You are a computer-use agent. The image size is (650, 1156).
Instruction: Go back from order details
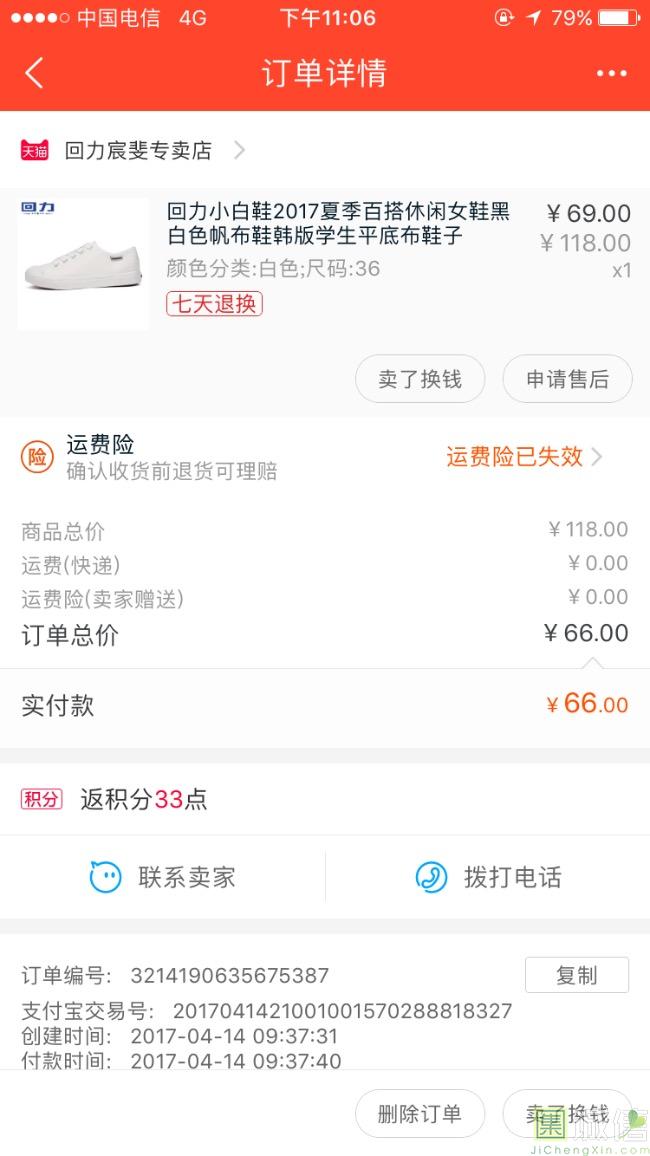[x=35, y=73]
